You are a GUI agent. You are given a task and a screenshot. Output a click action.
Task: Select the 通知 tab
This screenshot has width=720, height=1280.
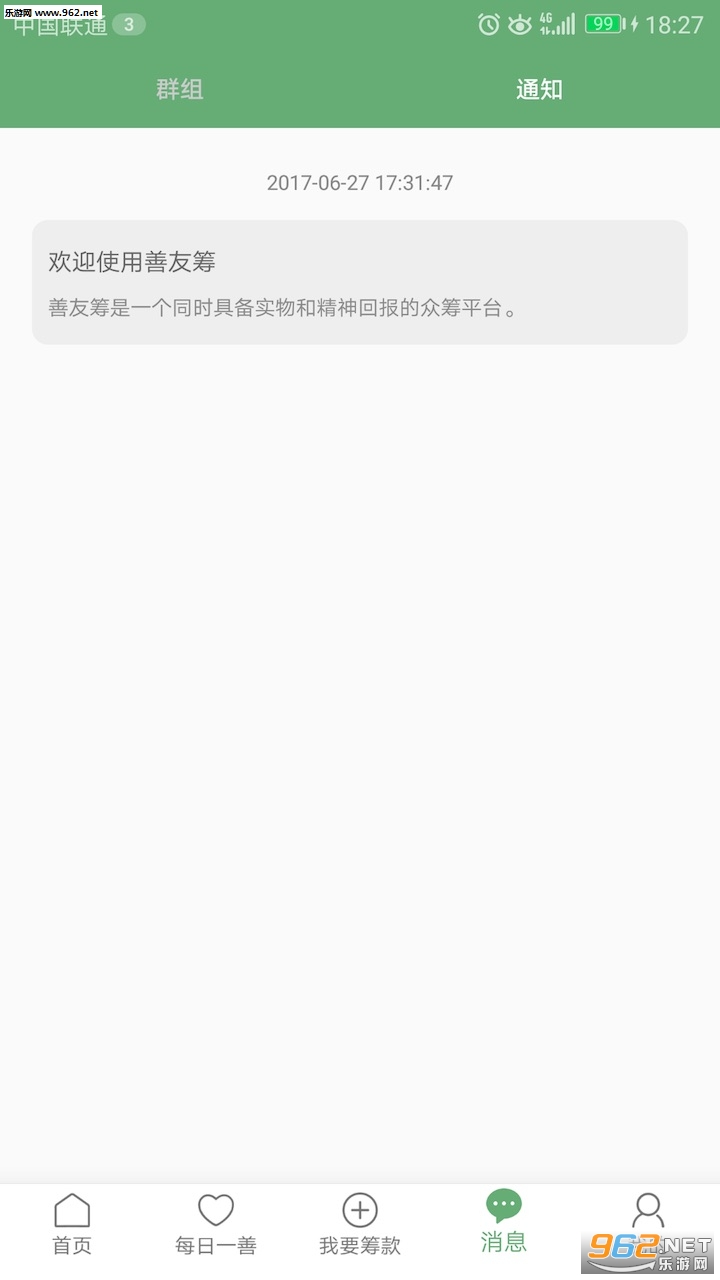pyautogui.click(x=540, y=89)
